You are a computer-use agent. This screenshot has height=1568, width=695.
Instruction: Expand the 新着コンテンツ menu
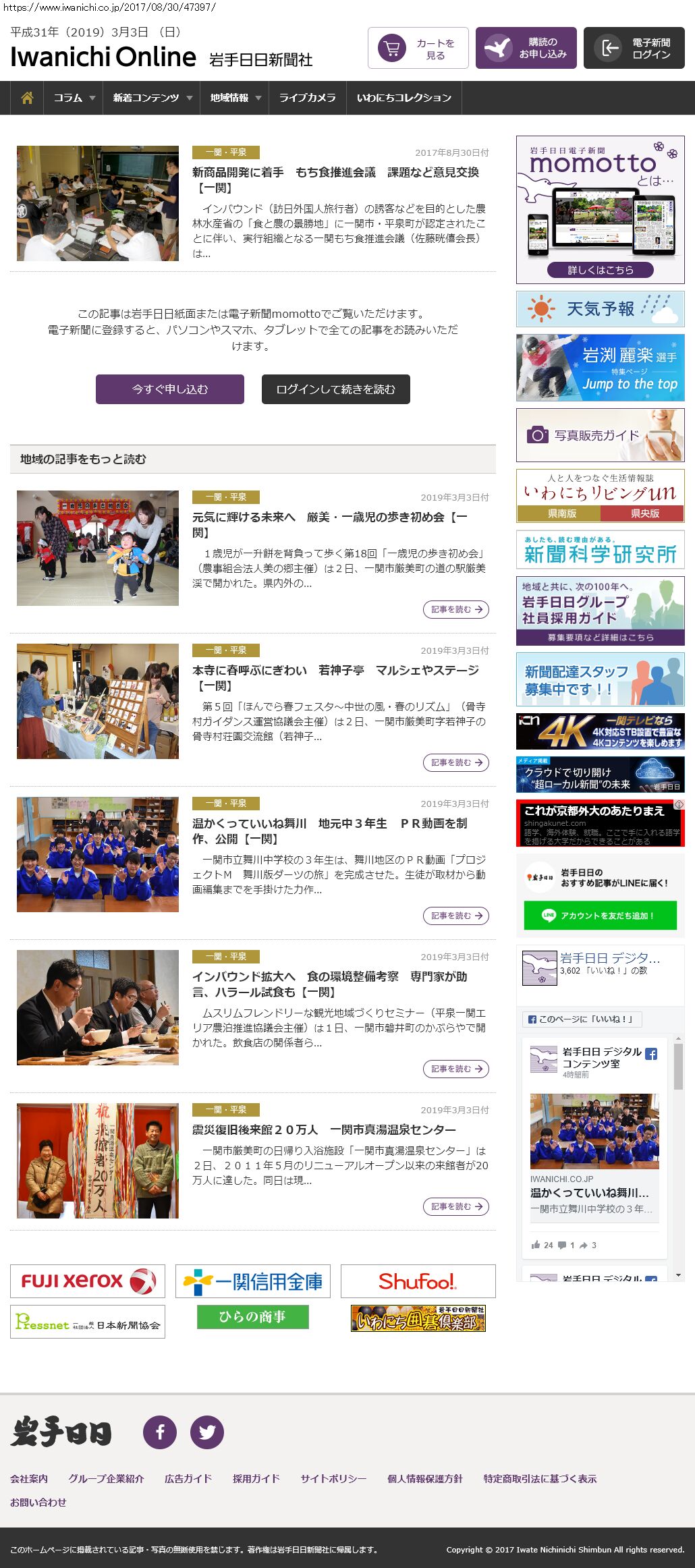coord(152,98)
